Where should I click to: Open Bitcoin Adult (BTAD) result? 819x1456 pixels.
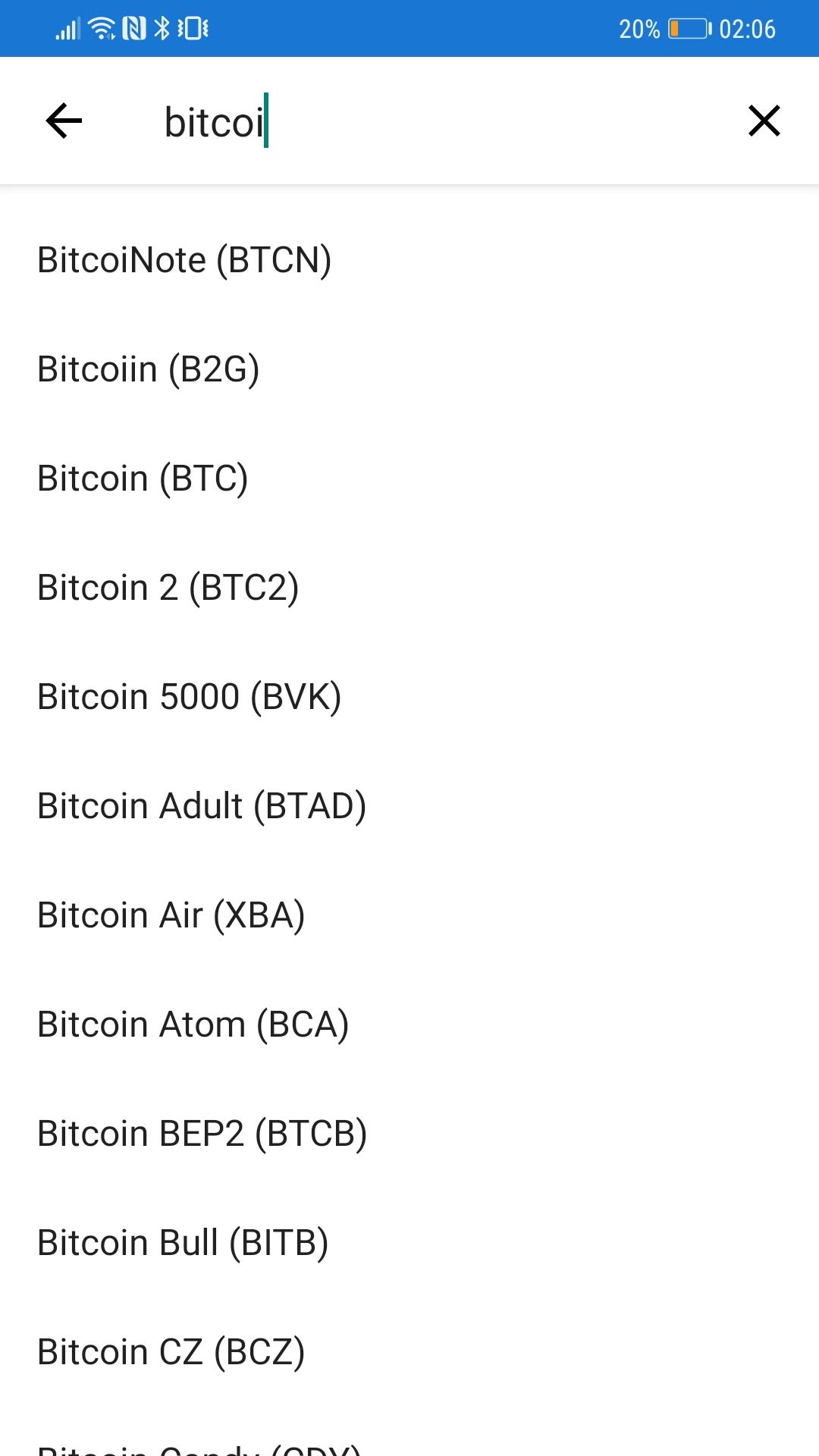click(x=202, y=806)
